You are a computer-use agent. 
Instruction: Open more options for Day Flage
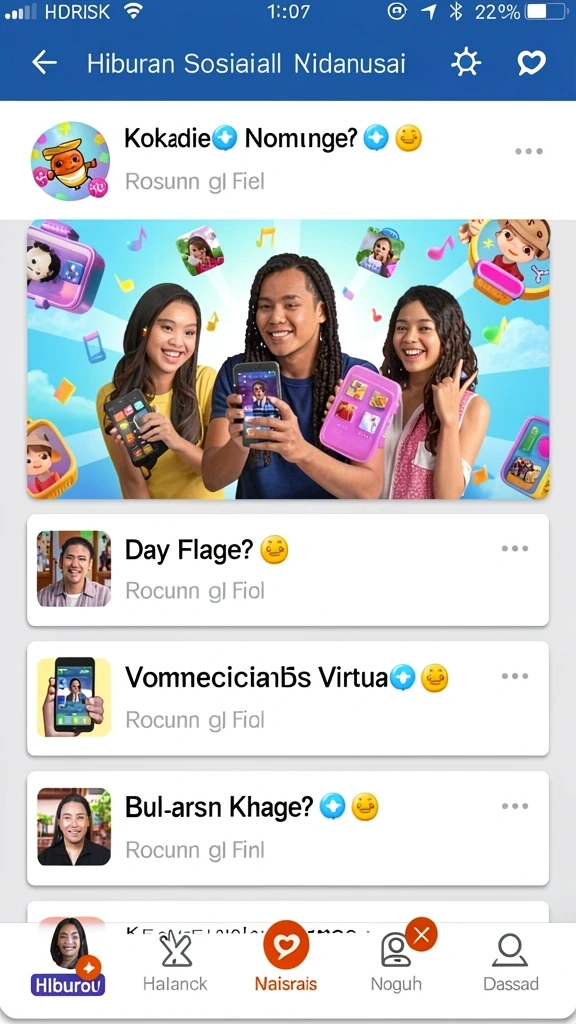(x=515, y=548)
